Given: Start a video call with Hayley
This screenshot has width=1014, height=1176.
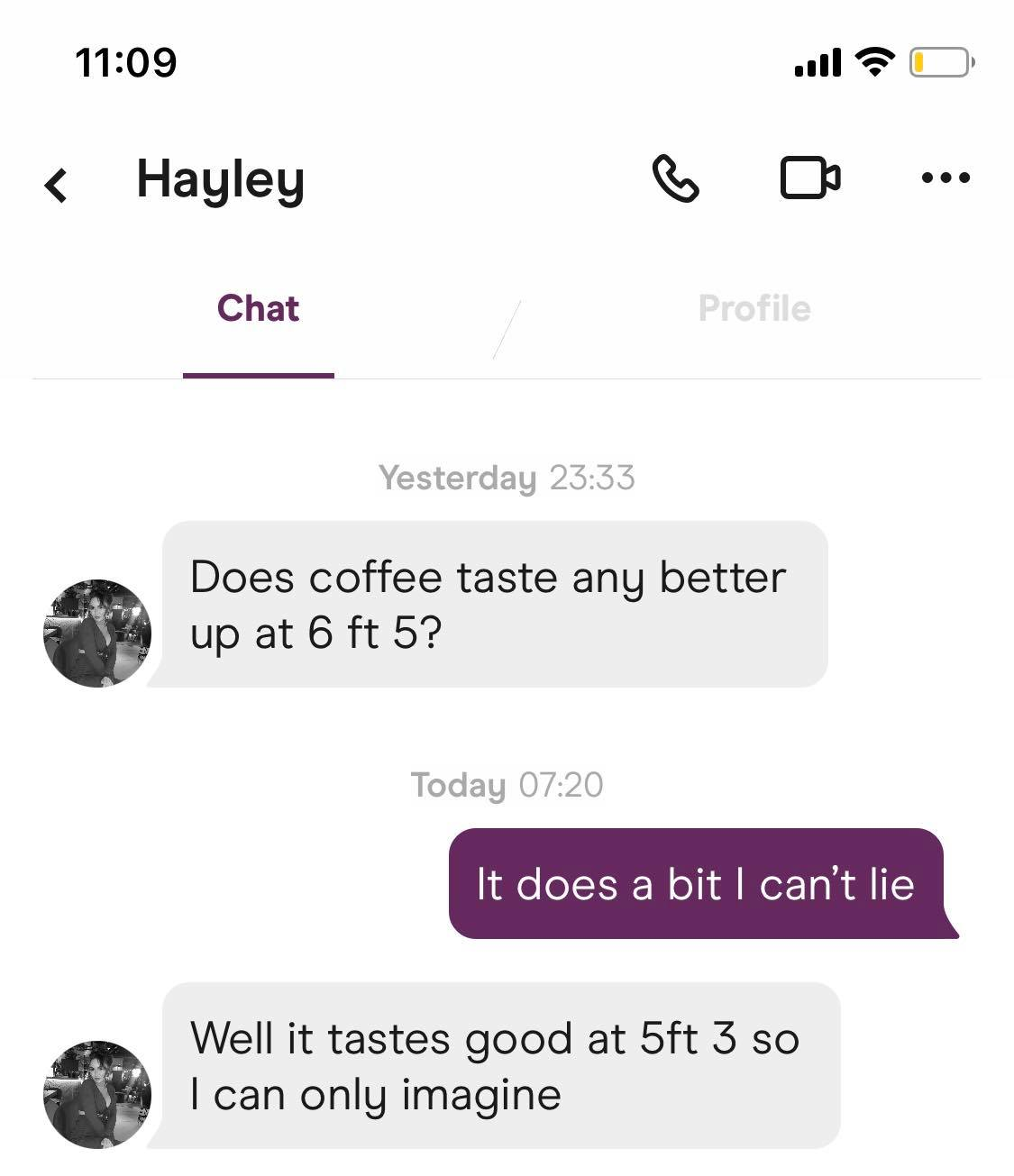Looking at the screenshot, I should [809, 178].
